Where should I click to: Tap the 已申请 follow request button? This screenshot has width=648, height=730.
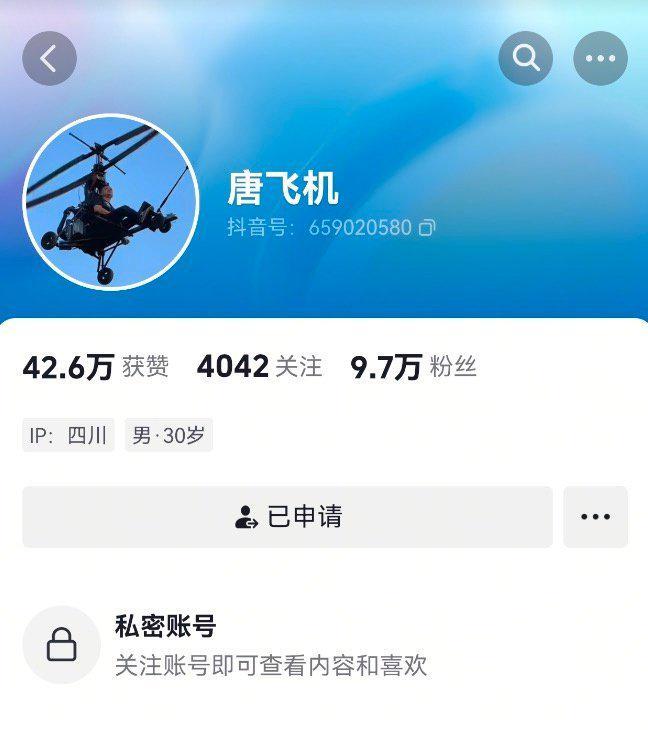287,517
